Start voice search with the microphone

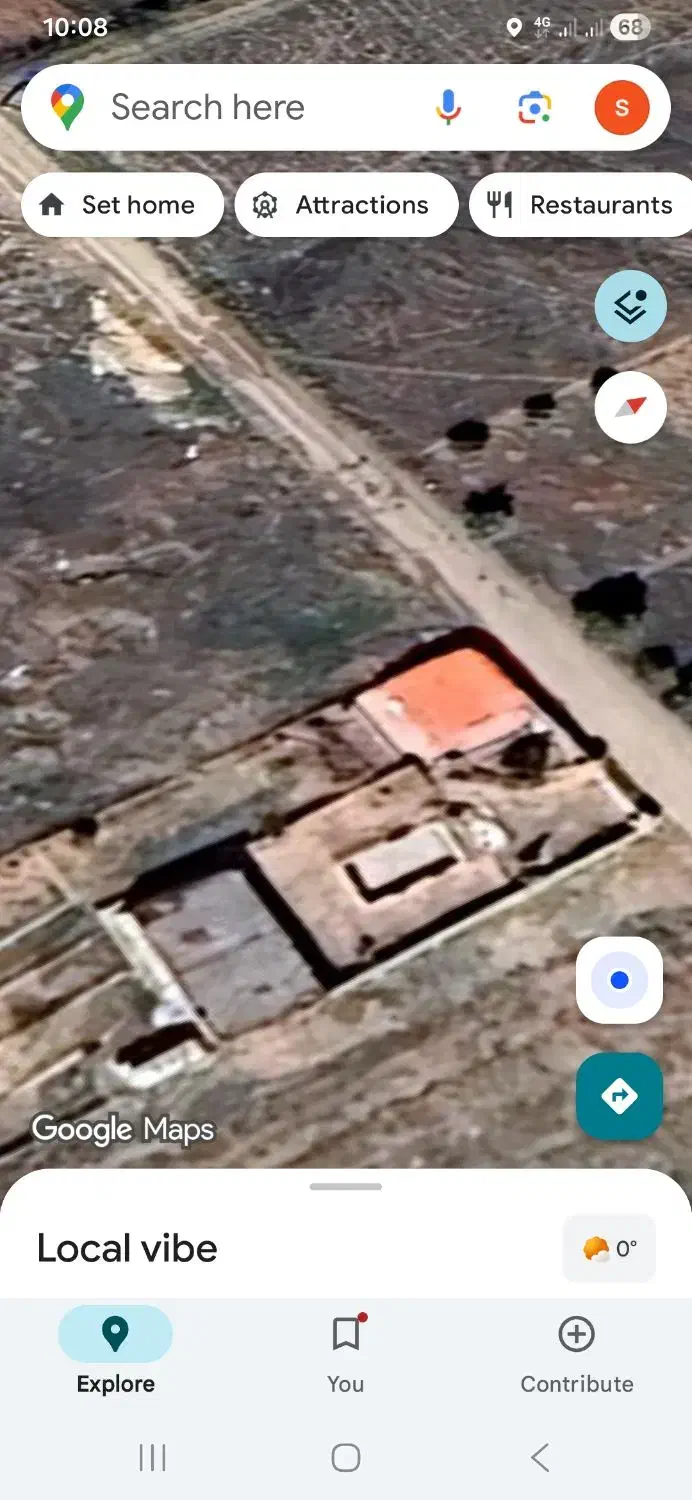[448, 107]
